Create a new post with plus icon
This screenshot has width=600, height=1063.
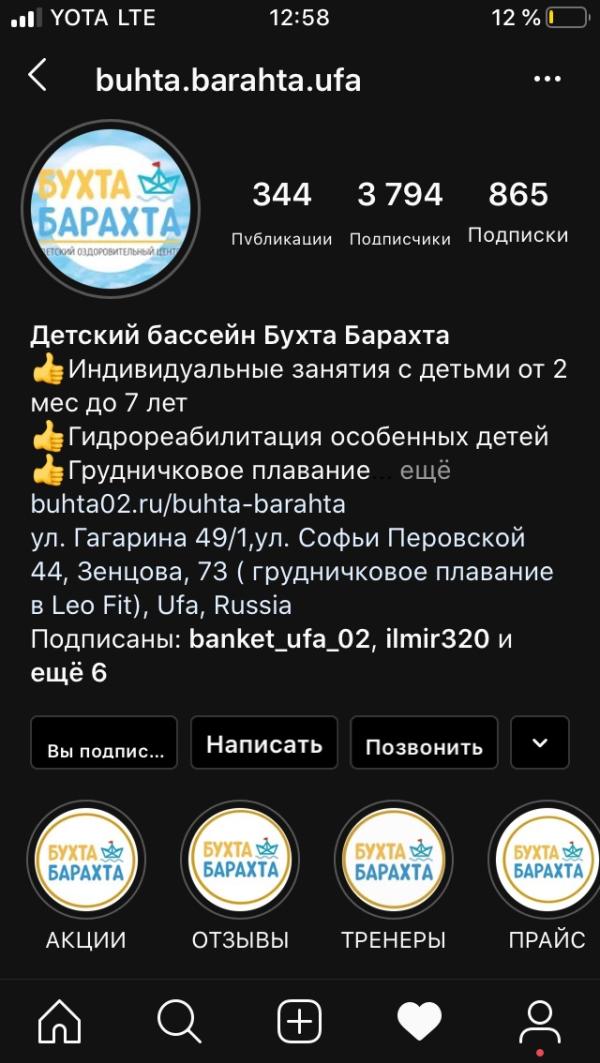(299, 1020)
